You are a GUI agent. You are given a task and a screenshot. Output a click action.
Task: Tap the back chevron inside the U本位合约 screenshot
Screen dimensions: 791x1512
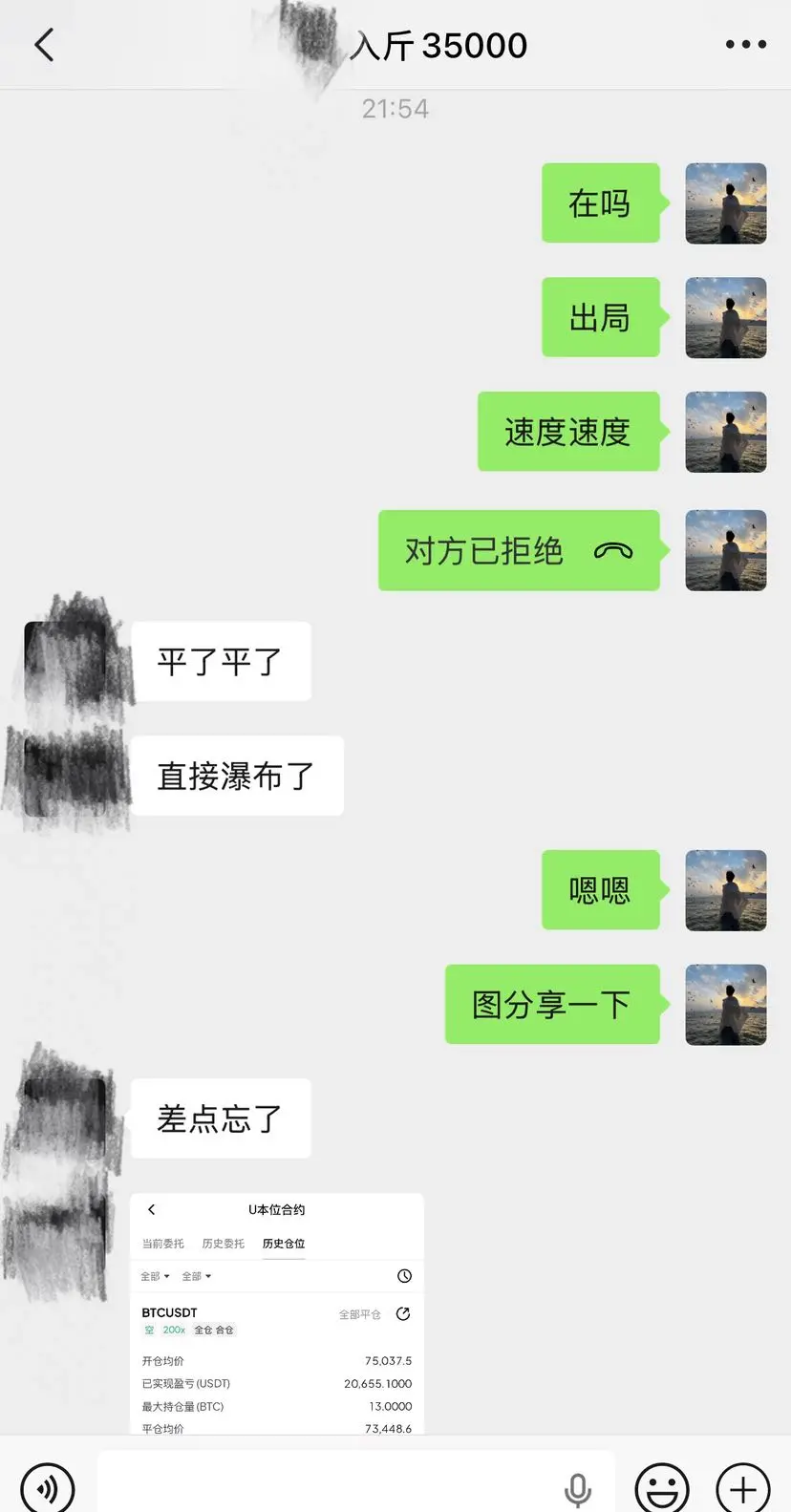(x=151, y=1208)
